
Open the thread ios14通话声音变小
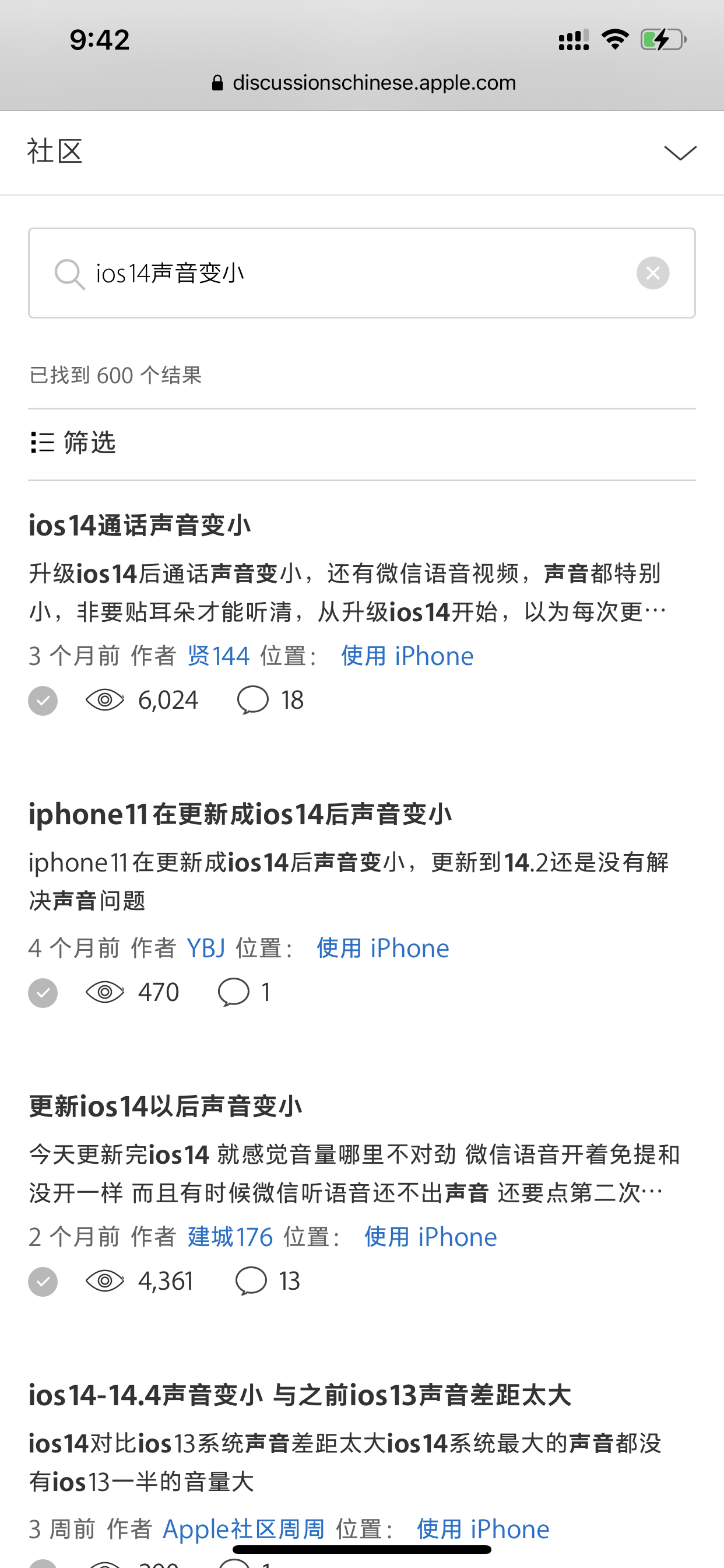point(139,526)
